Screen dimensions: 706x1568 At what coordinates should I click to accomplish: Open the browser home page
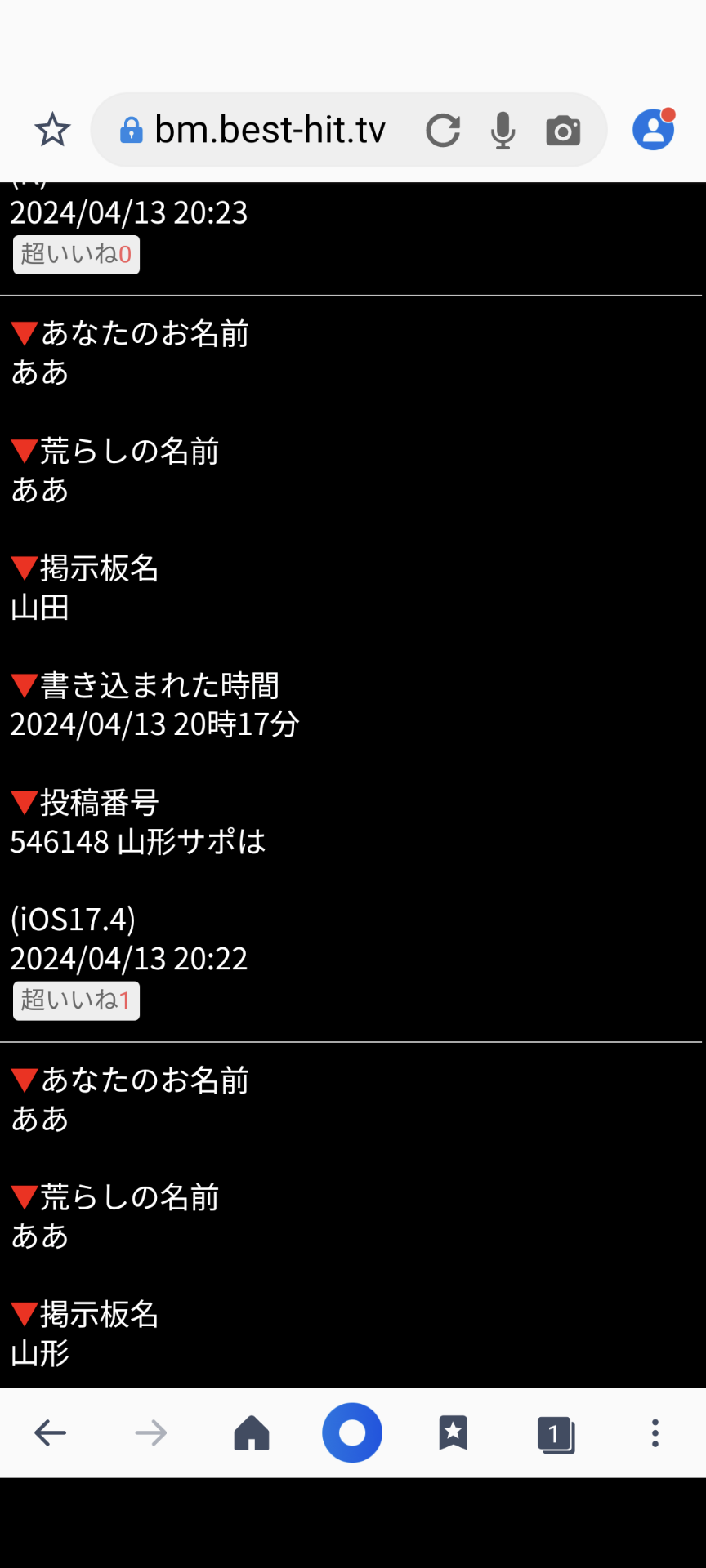point(252,1432)
